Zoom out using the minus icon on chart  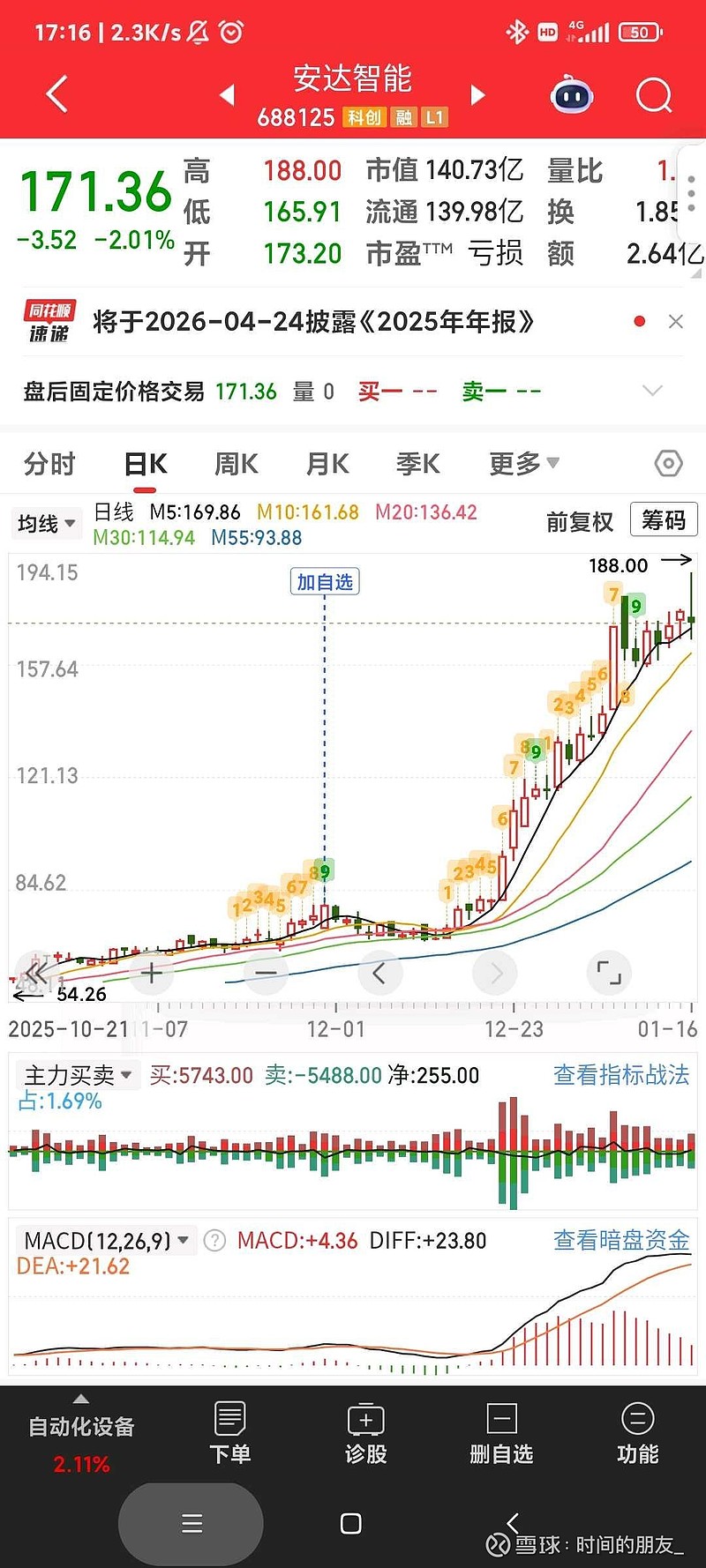[x=266, y=973]
